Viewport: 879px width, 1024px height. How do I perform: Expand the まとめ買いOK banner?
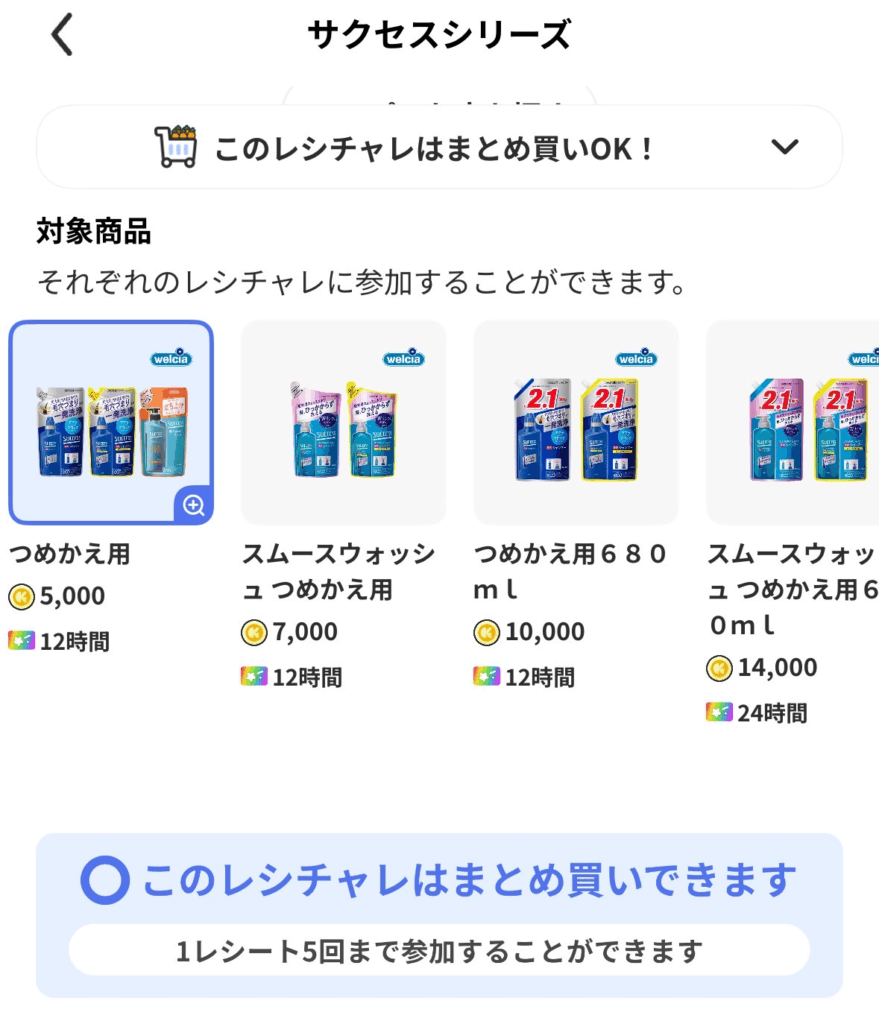pos(785,147)
